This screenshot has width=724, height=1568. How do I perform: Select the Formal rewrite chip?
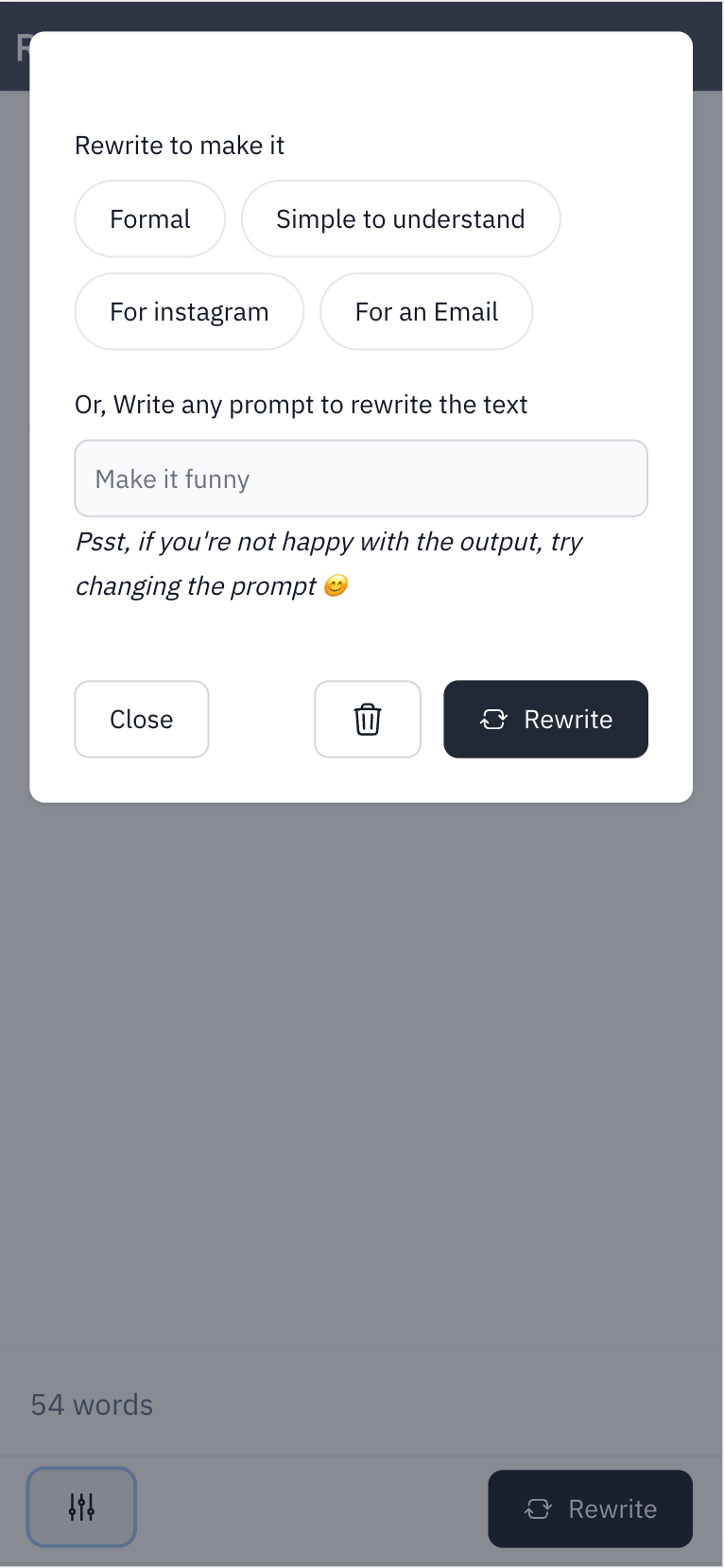pyautogui.click(x=150, y=219)
